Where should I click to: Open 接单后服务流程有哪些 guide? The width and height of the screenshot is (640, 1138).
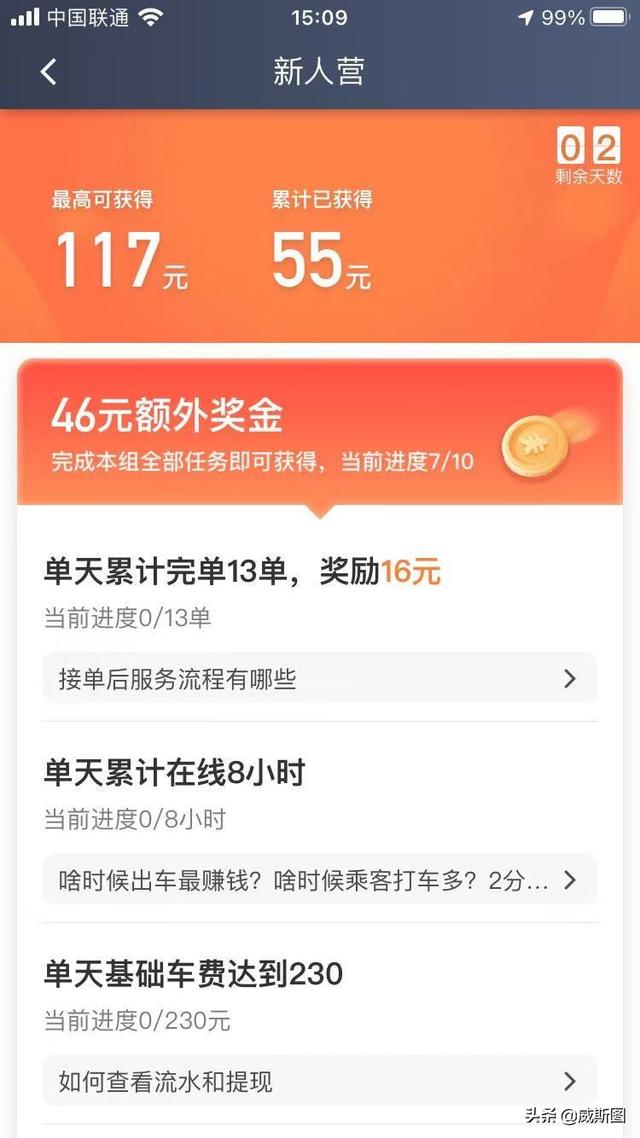[319, 679]
